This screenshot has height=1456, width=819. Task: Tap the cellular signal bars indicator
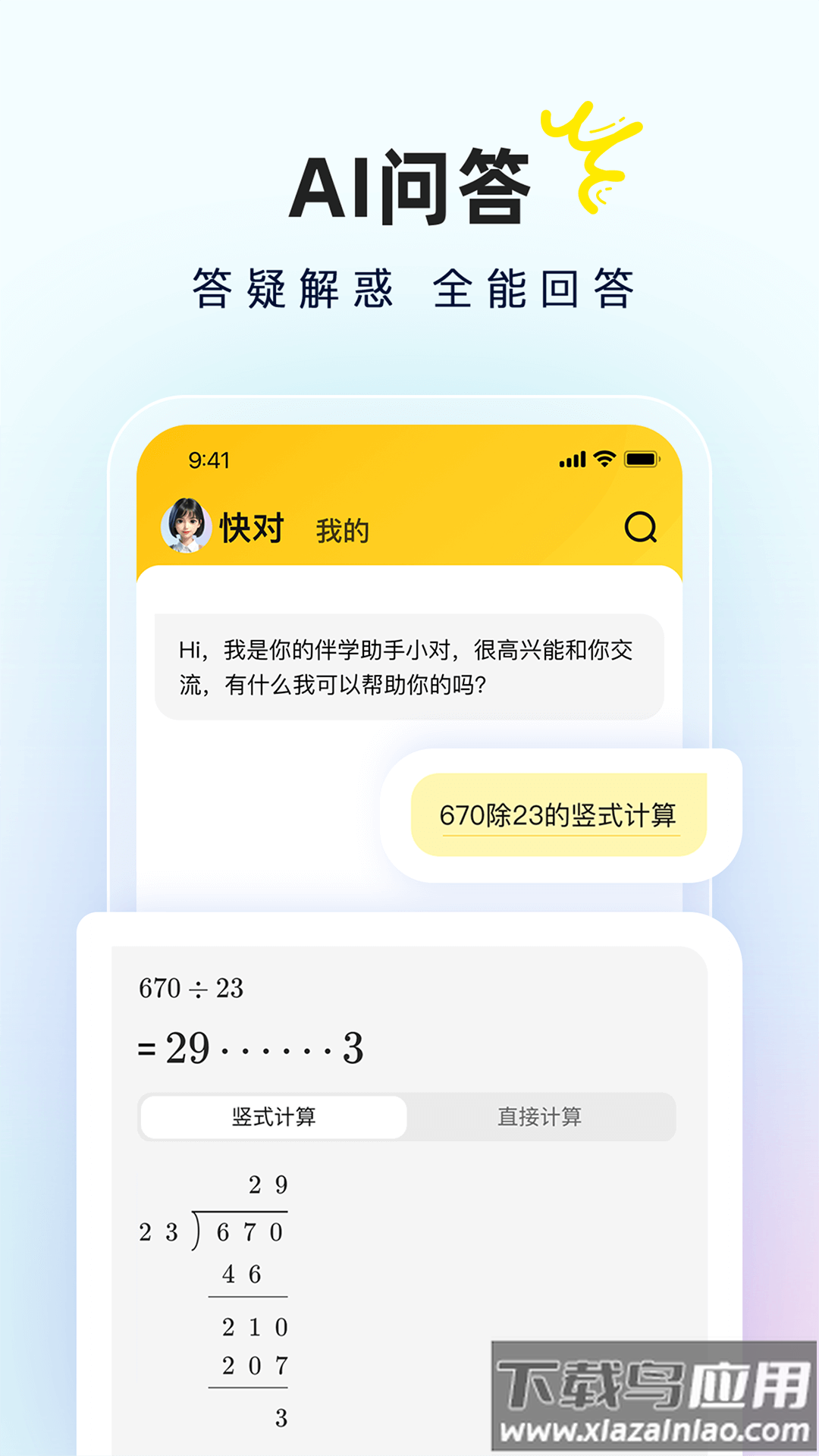pos(571,458)
